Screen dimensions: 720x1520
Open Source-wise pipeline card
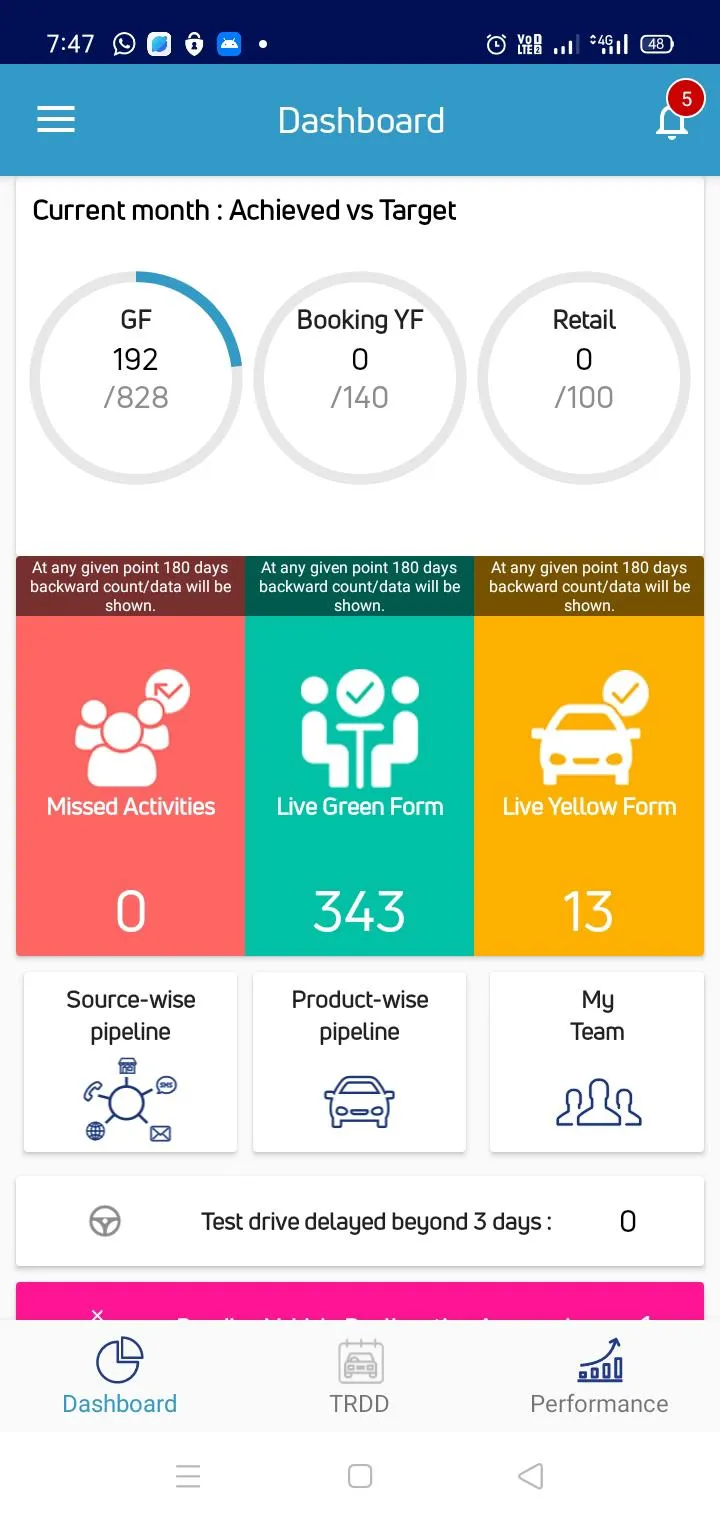(x=130, y=1062)
